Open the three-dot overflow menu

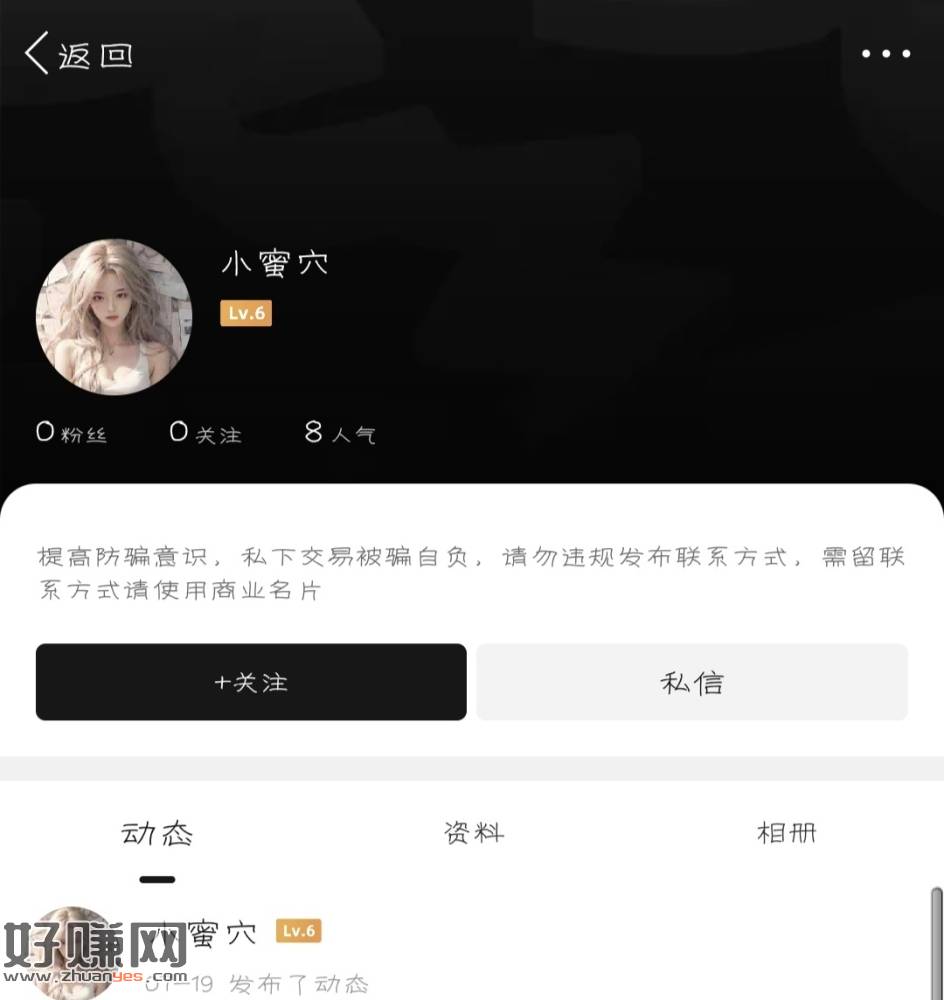[886, 54]
